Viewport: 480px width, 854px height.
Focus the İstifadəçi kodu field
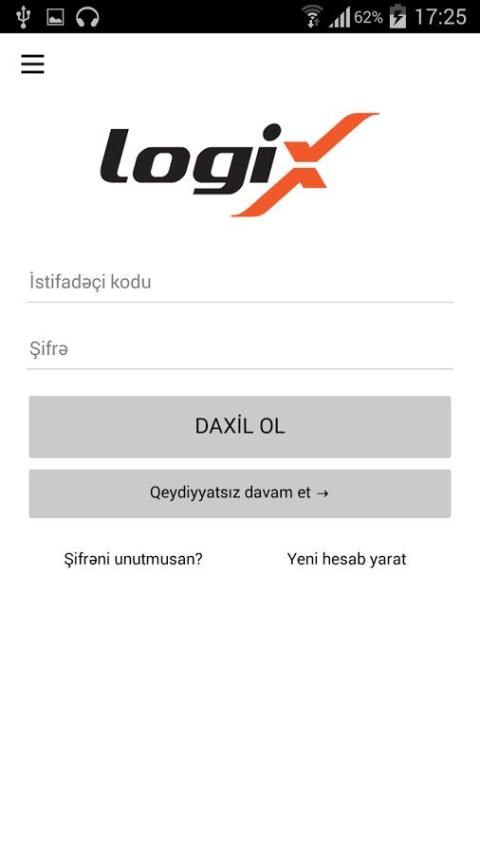point(240,283)
